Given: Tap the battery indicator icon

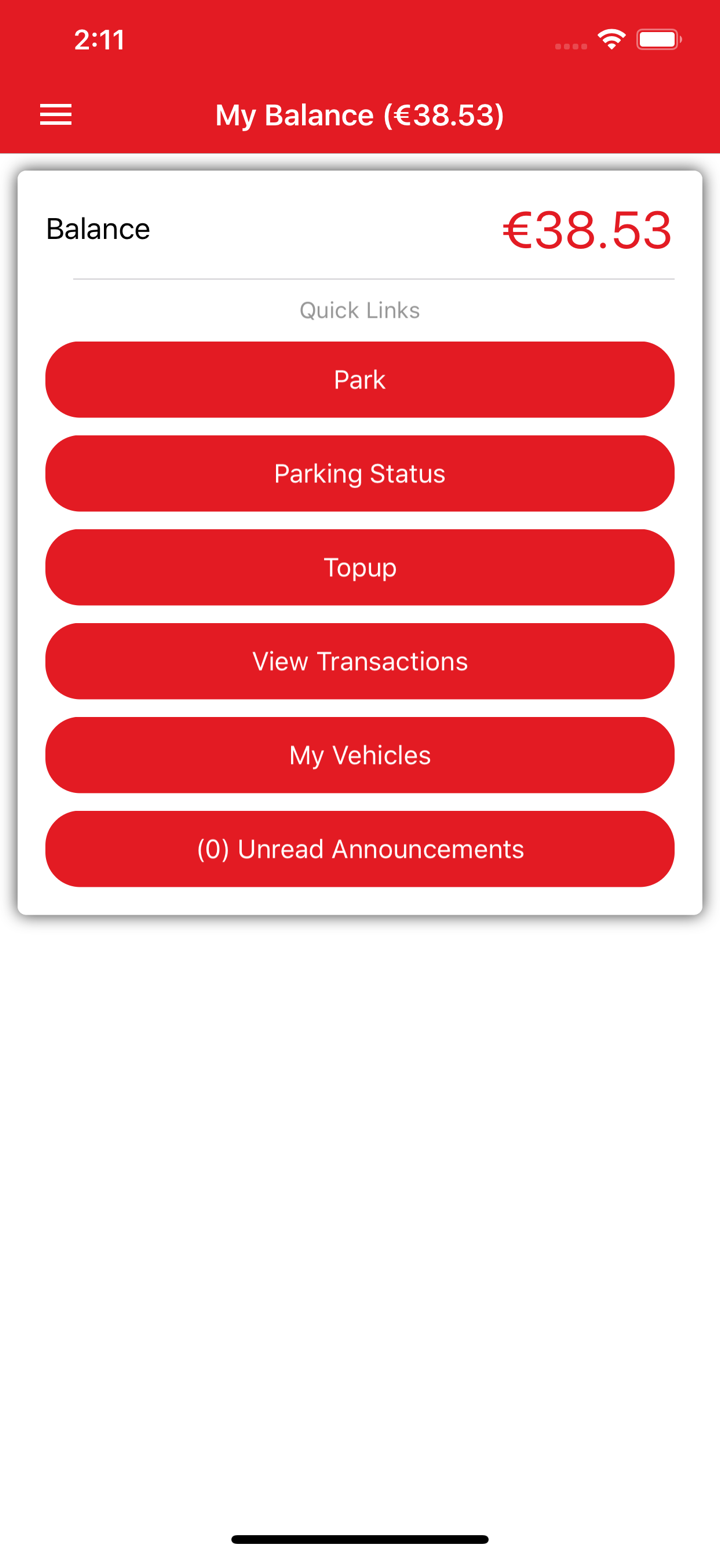Looking at the screenshot, I should coord(659,38).
